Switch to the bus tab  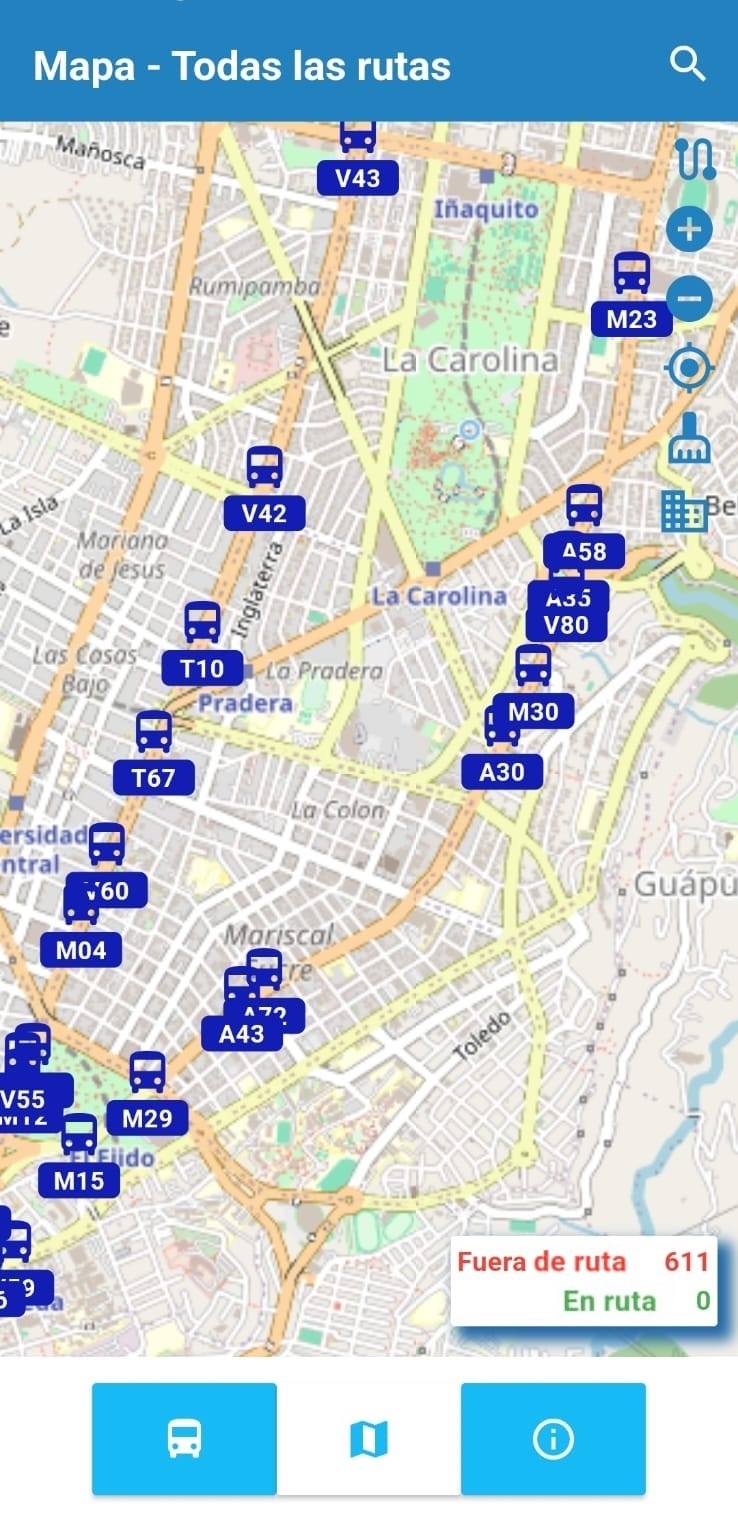click(184, 1439)
